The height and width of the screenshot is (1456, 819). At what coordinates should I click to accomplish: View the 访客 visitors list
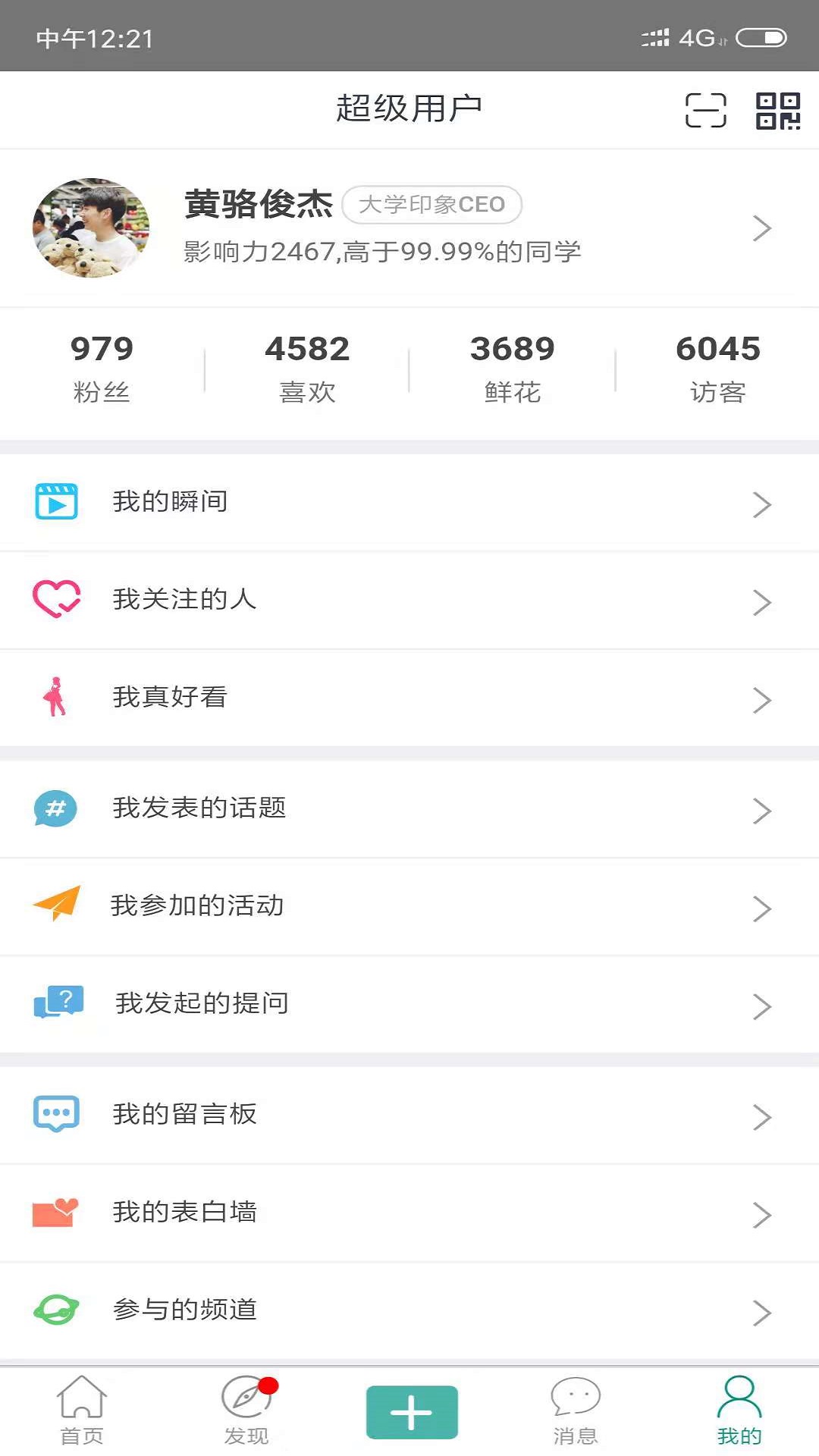click(717, 369)
